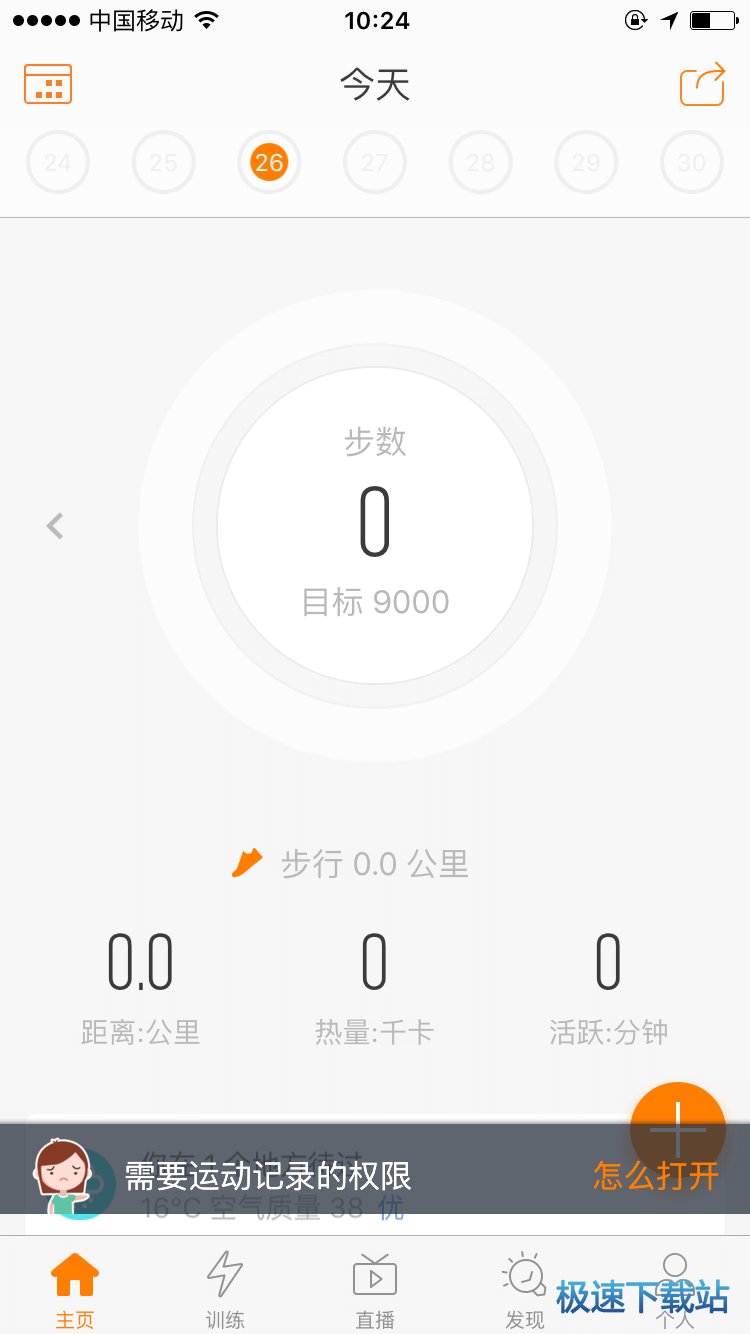
Task: Select date 30 in the week strip
Action: 692,162
